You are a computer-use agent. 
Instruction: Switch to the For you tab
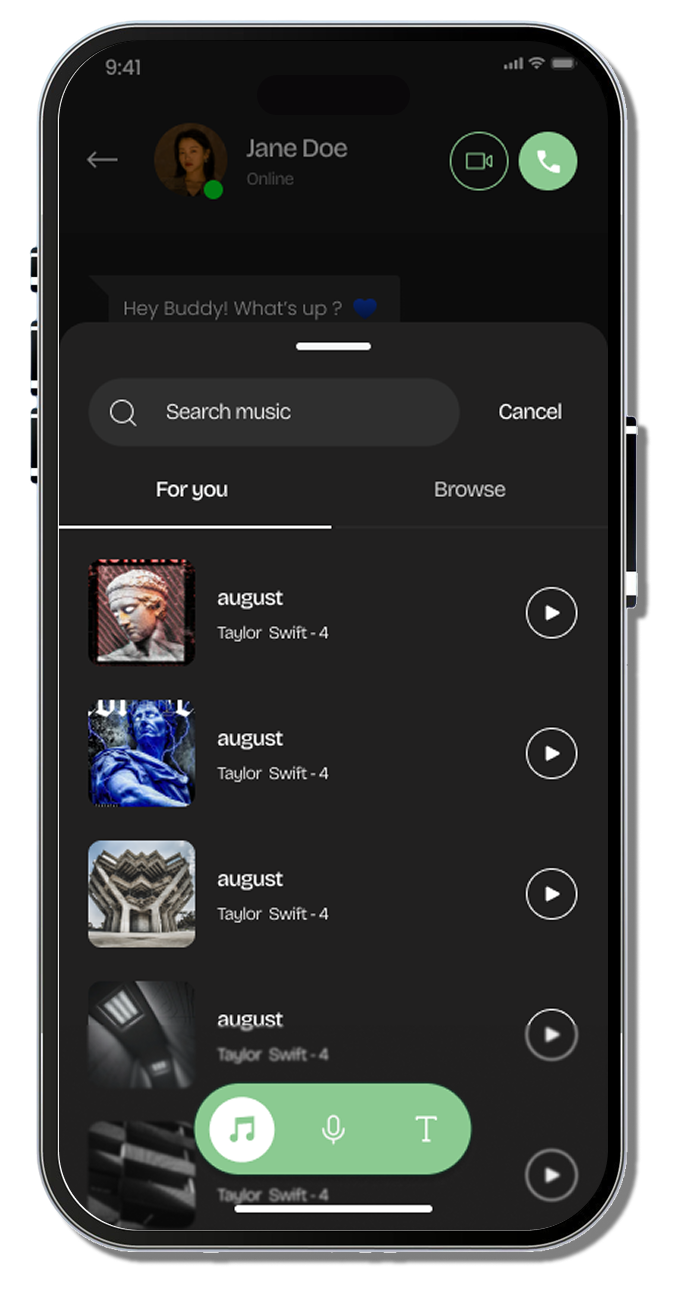[x=192, y=490]
